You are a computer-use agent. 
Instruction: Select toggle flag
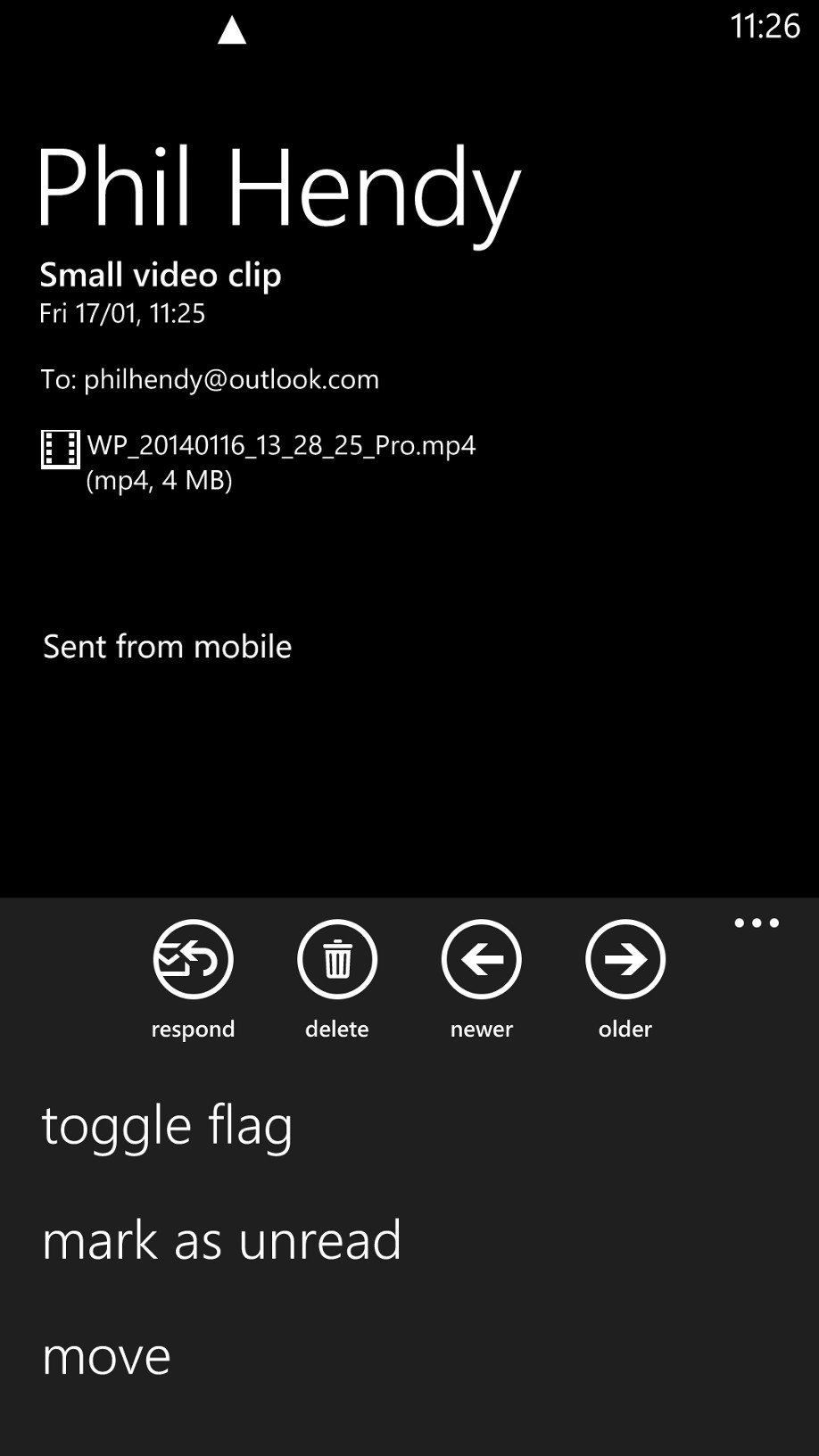(x=167, y=1125)
